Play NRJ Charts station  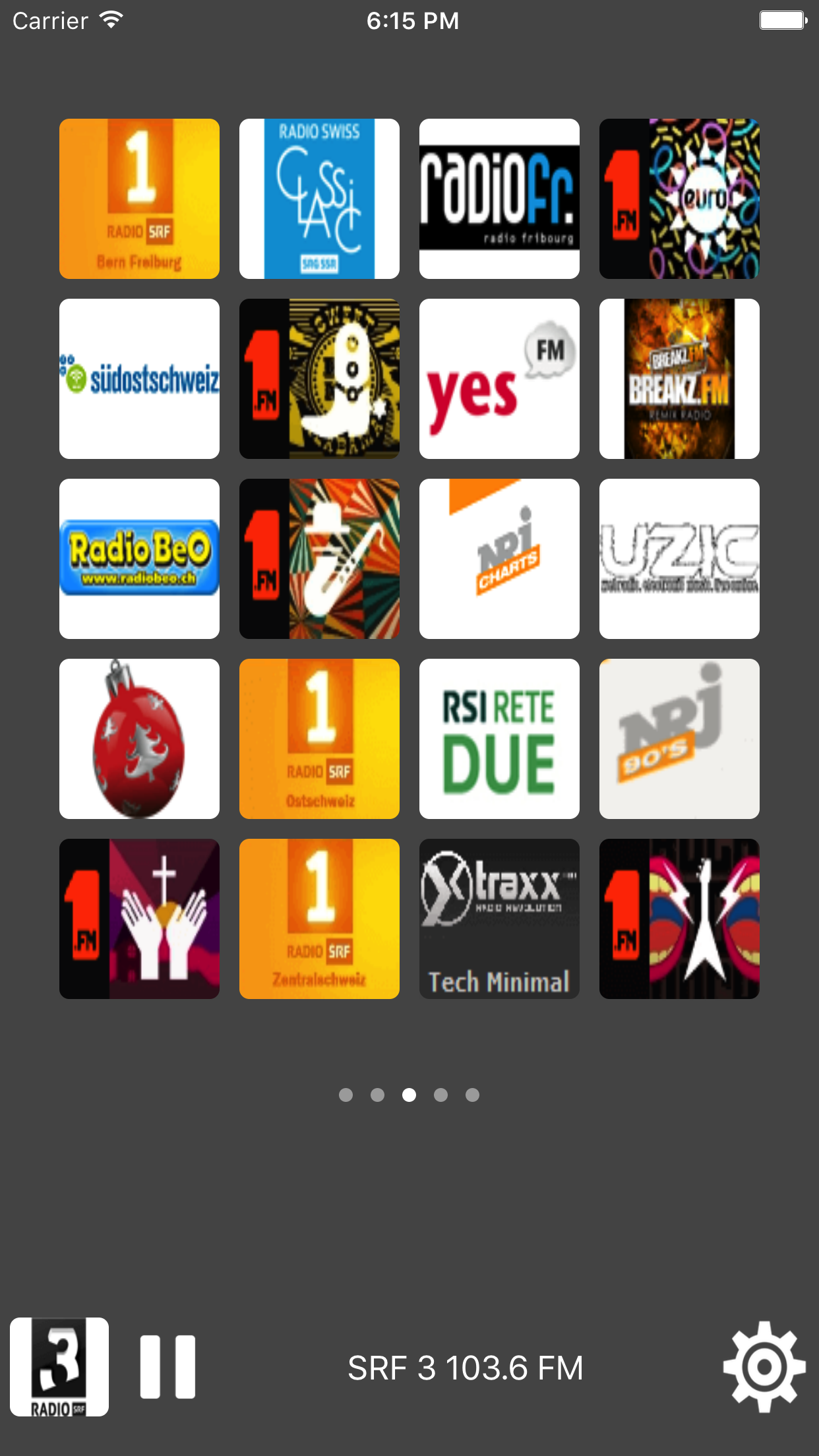coord(499,559)
